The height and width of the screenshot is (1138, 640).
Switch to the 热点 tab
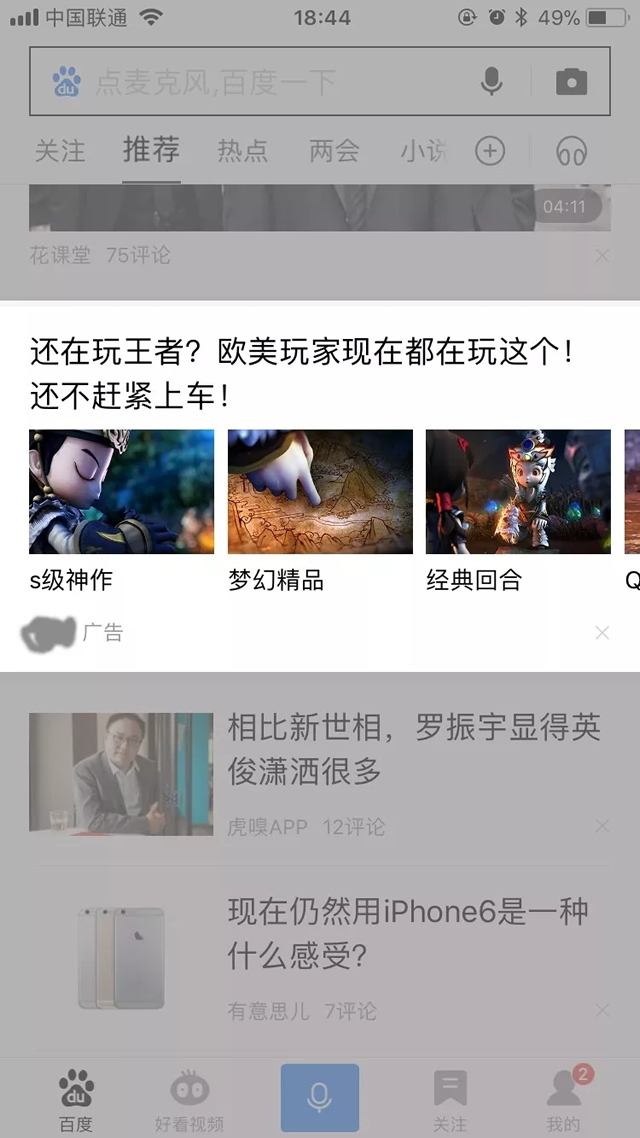click(x=243, y=151)
